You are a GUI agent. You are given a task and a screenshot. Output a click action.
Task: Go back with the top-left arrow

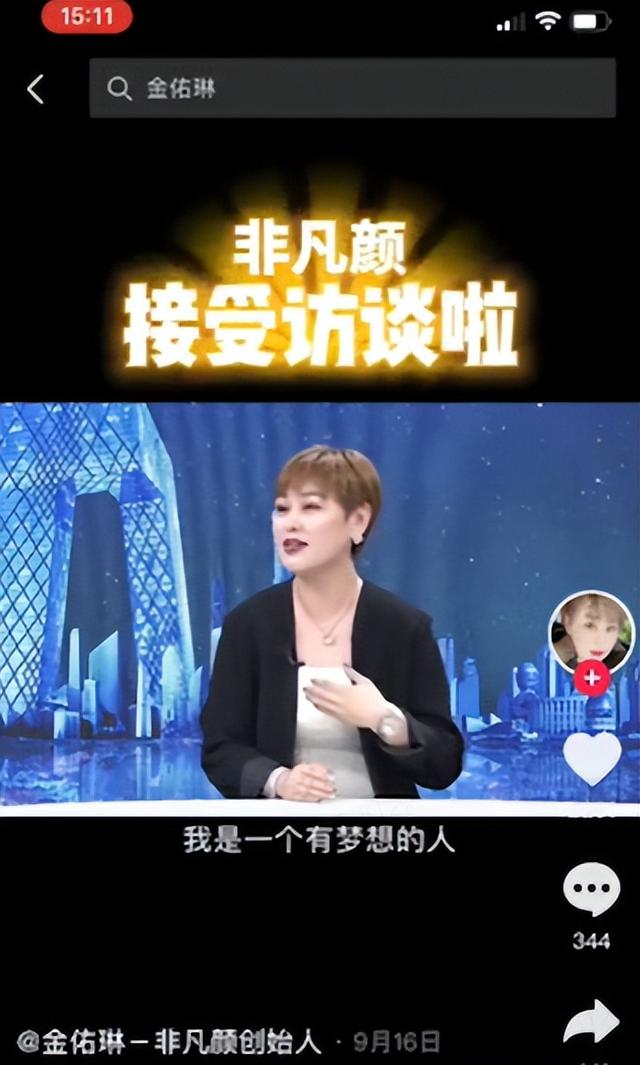tap(35, 89)
